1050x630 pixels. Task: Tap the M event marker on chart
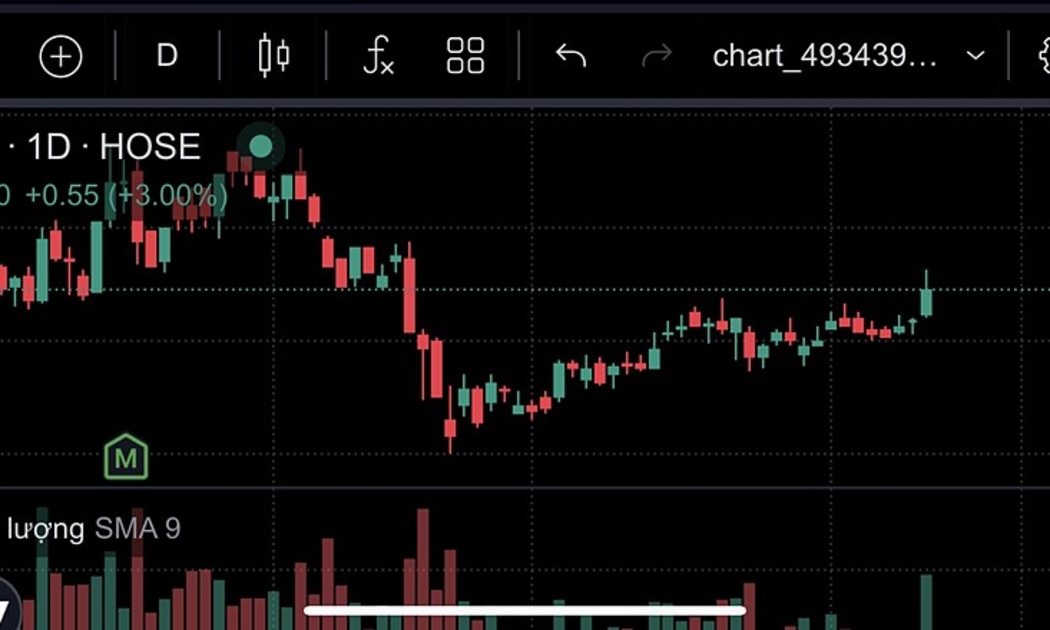pyautogui.click(x=126, y=458)
